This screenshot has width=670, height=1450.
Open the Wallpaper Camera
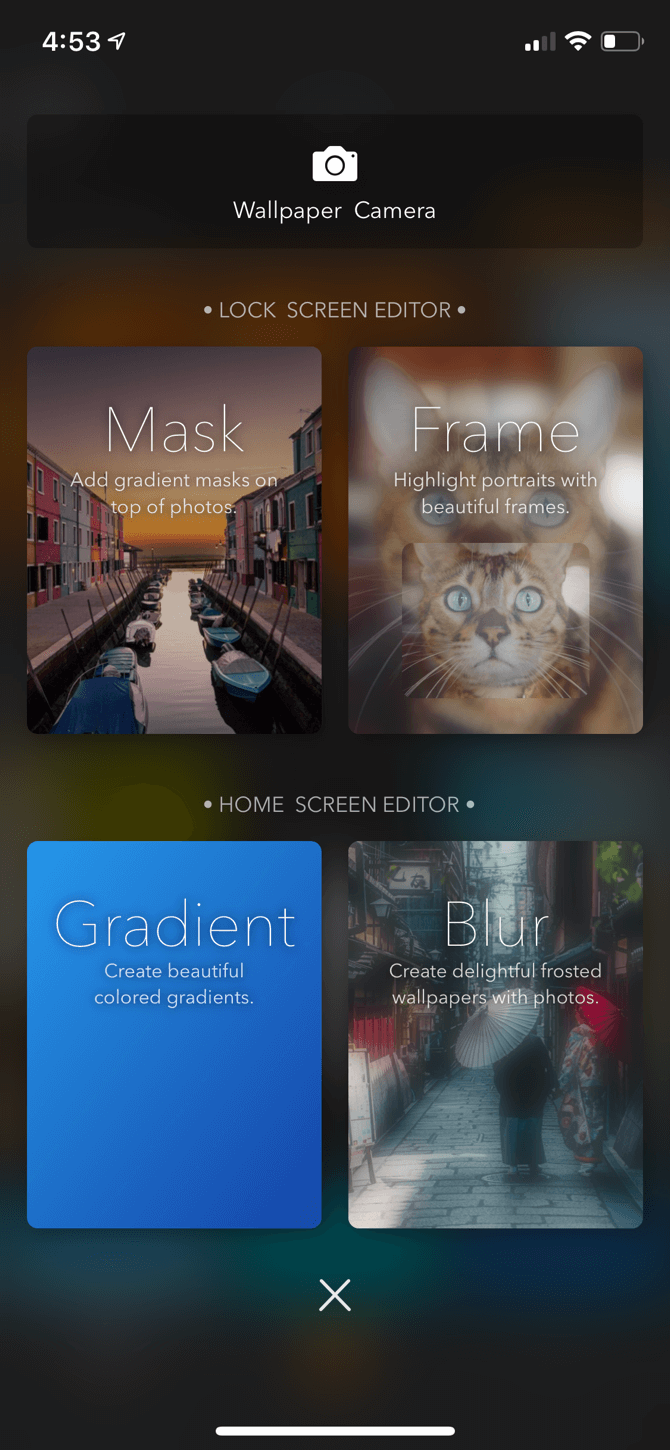tap(334, 181)
